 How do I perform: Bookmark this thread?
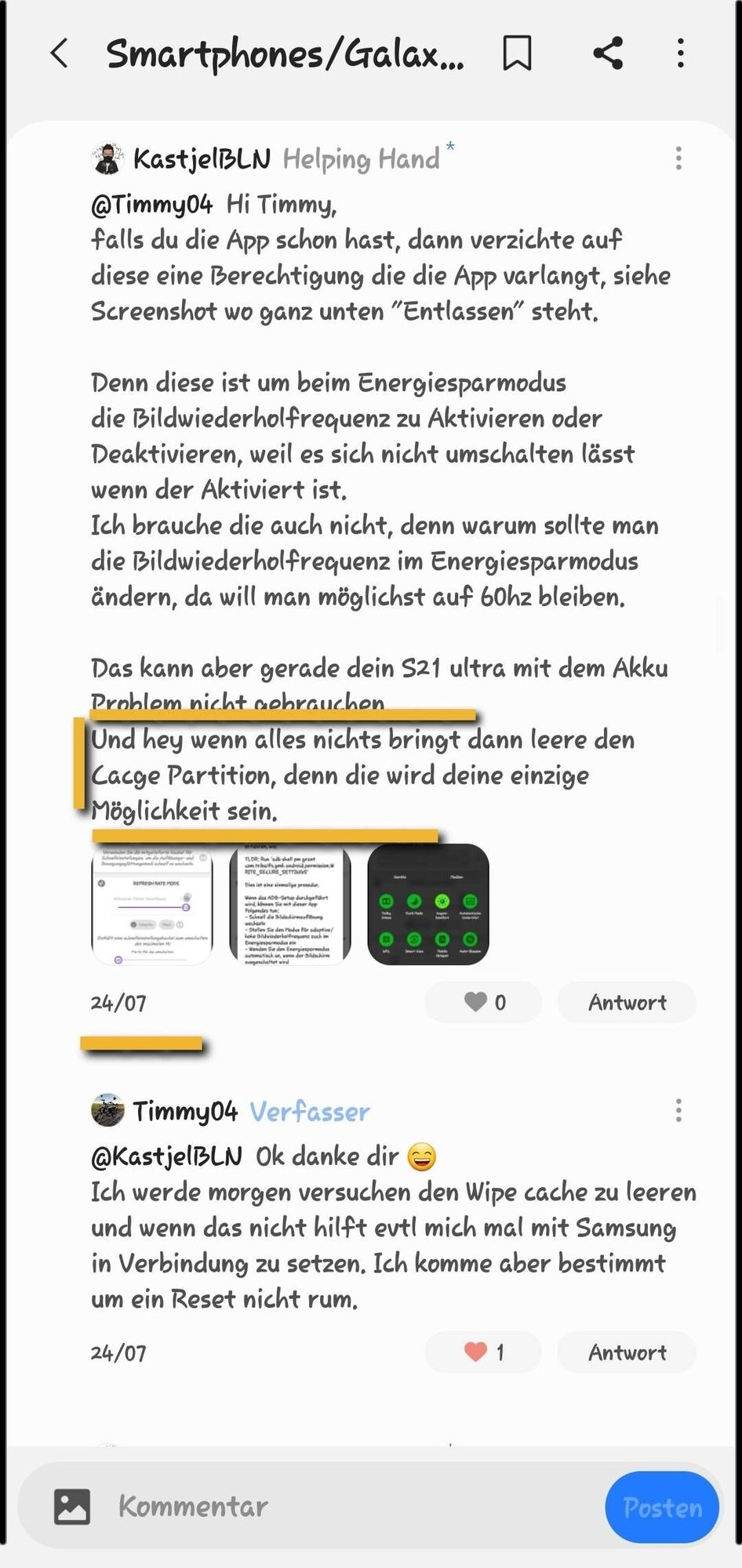[x=517, y=54]
